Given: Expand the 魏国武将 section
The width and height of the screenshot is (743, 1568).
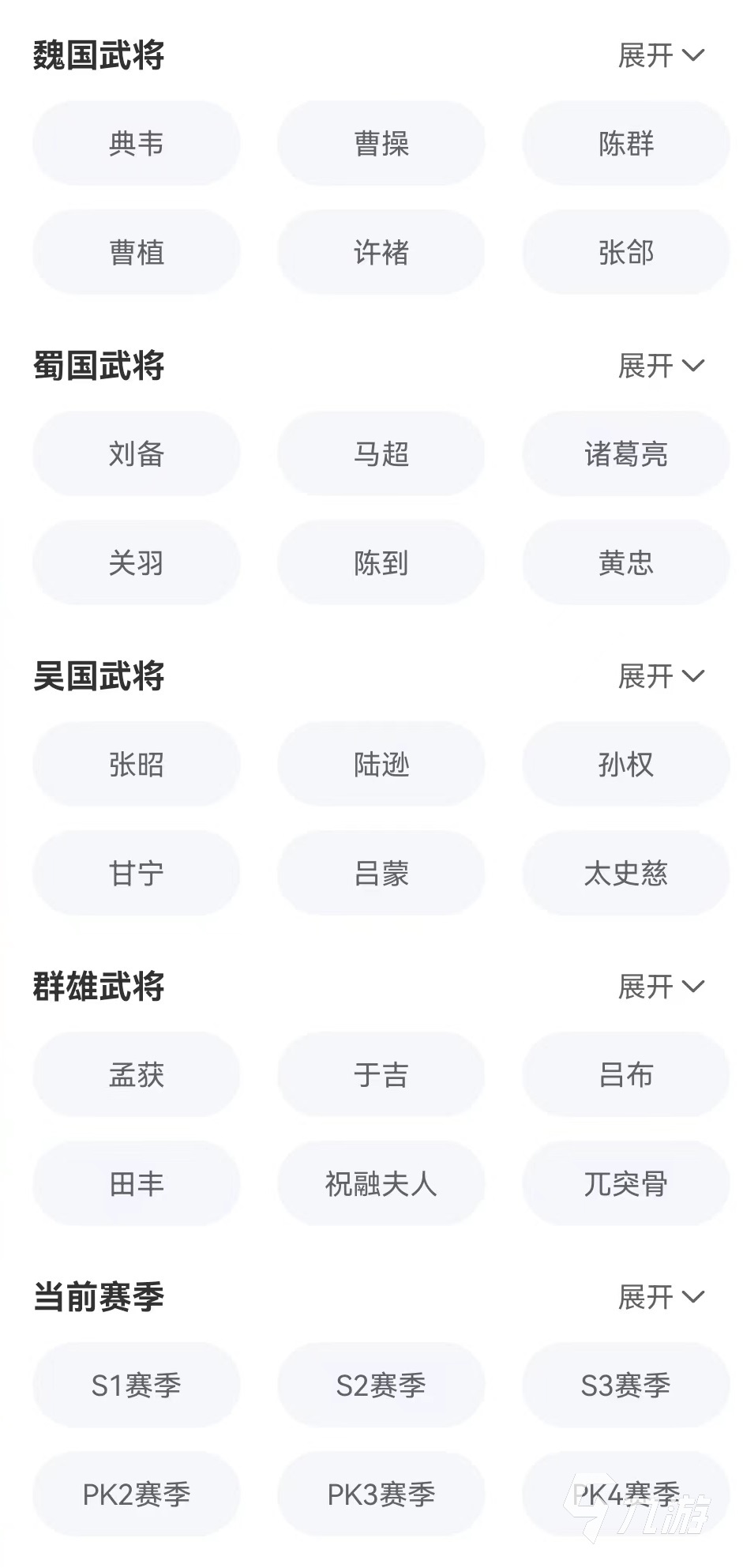Looking at the screenshot, I should click(660, 55).
